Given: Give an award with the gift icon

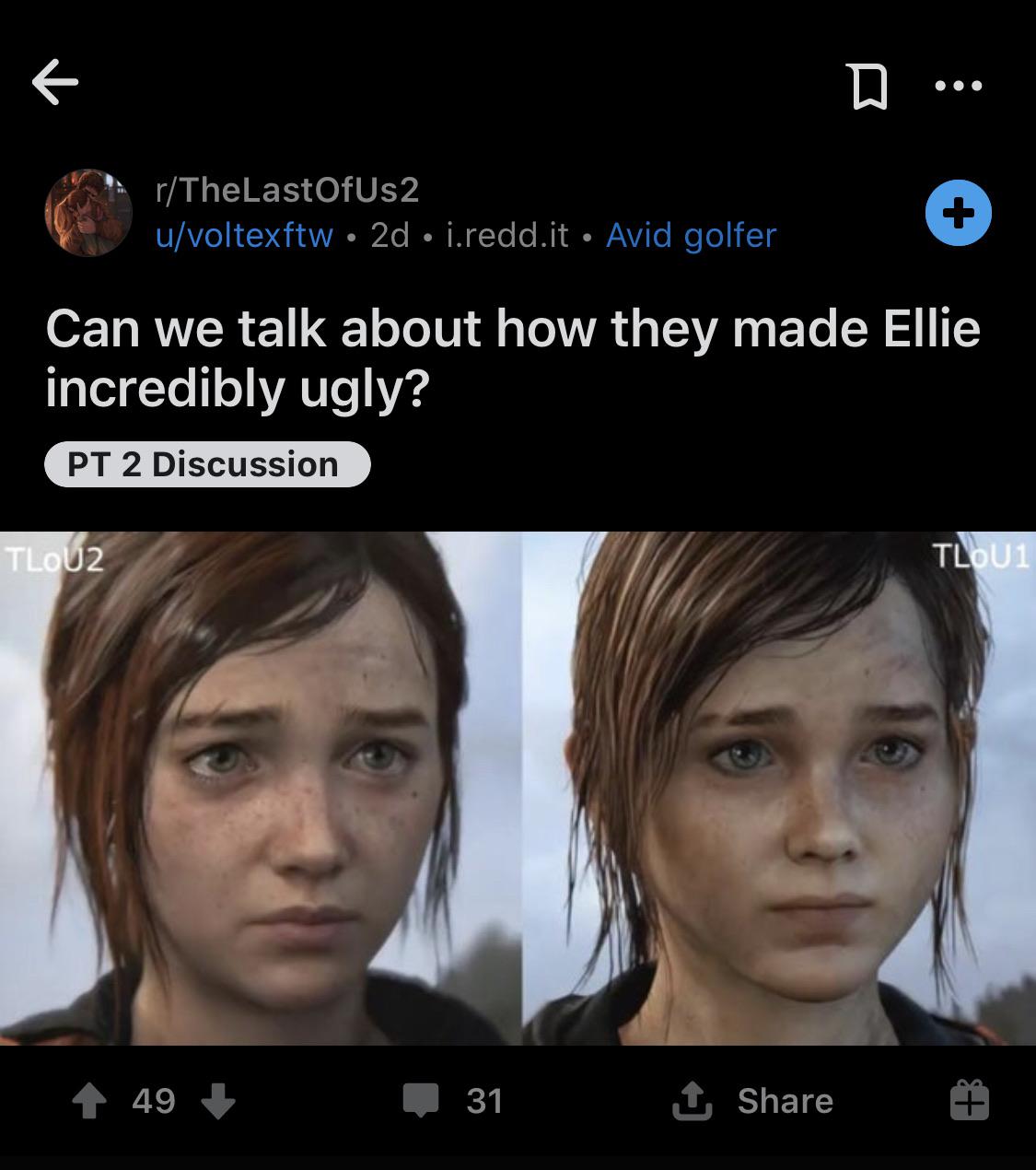Looking at the screenshot, I should click(970, 1101).
